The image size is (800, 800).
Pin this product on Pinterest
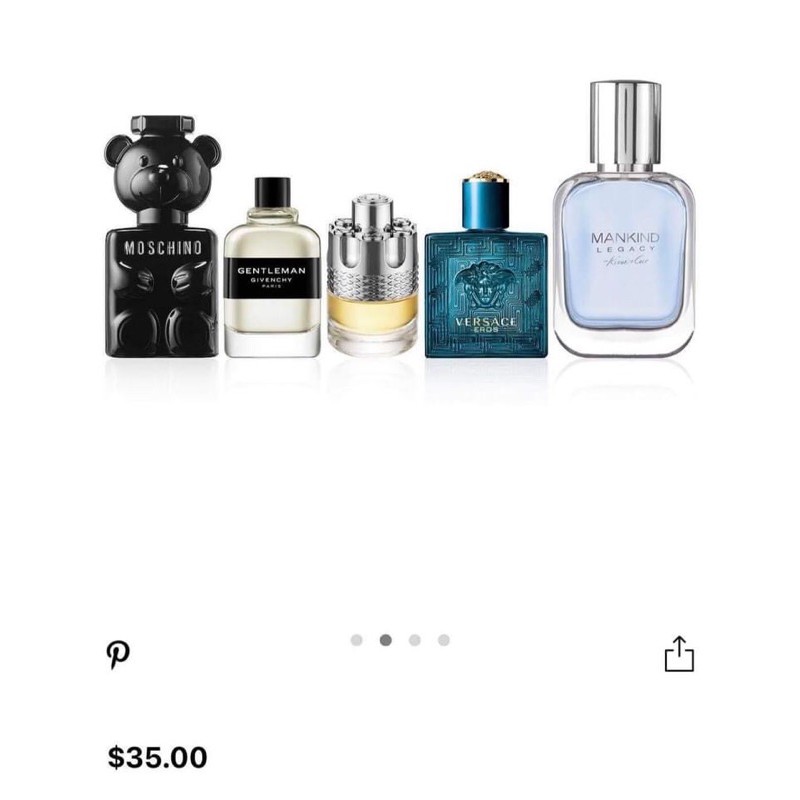(119, 654)
